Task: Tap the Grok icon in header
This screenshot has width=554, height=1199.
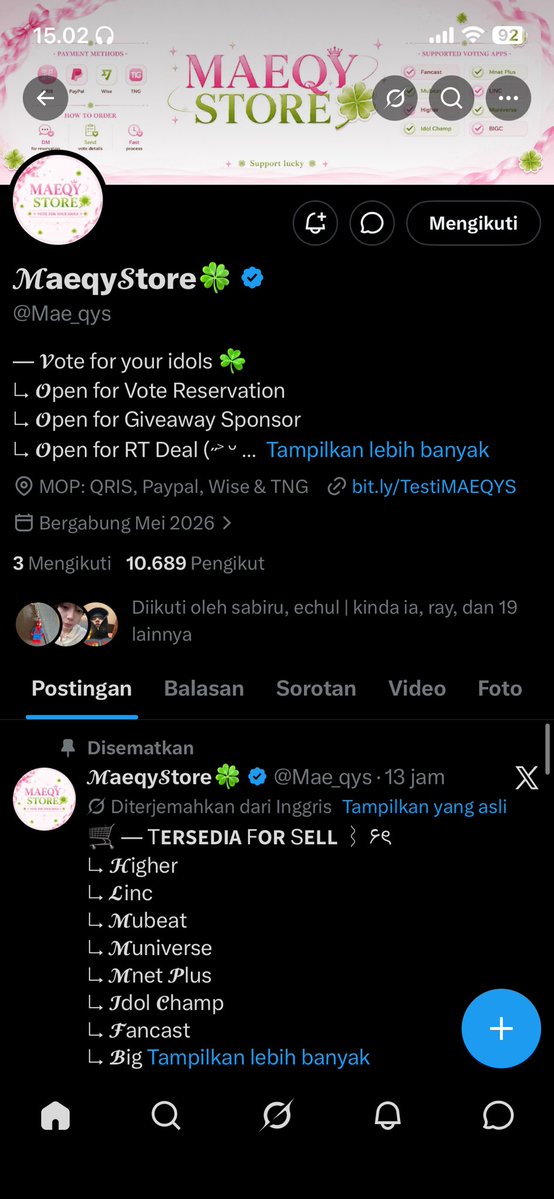Action: [x=395, y=98]
